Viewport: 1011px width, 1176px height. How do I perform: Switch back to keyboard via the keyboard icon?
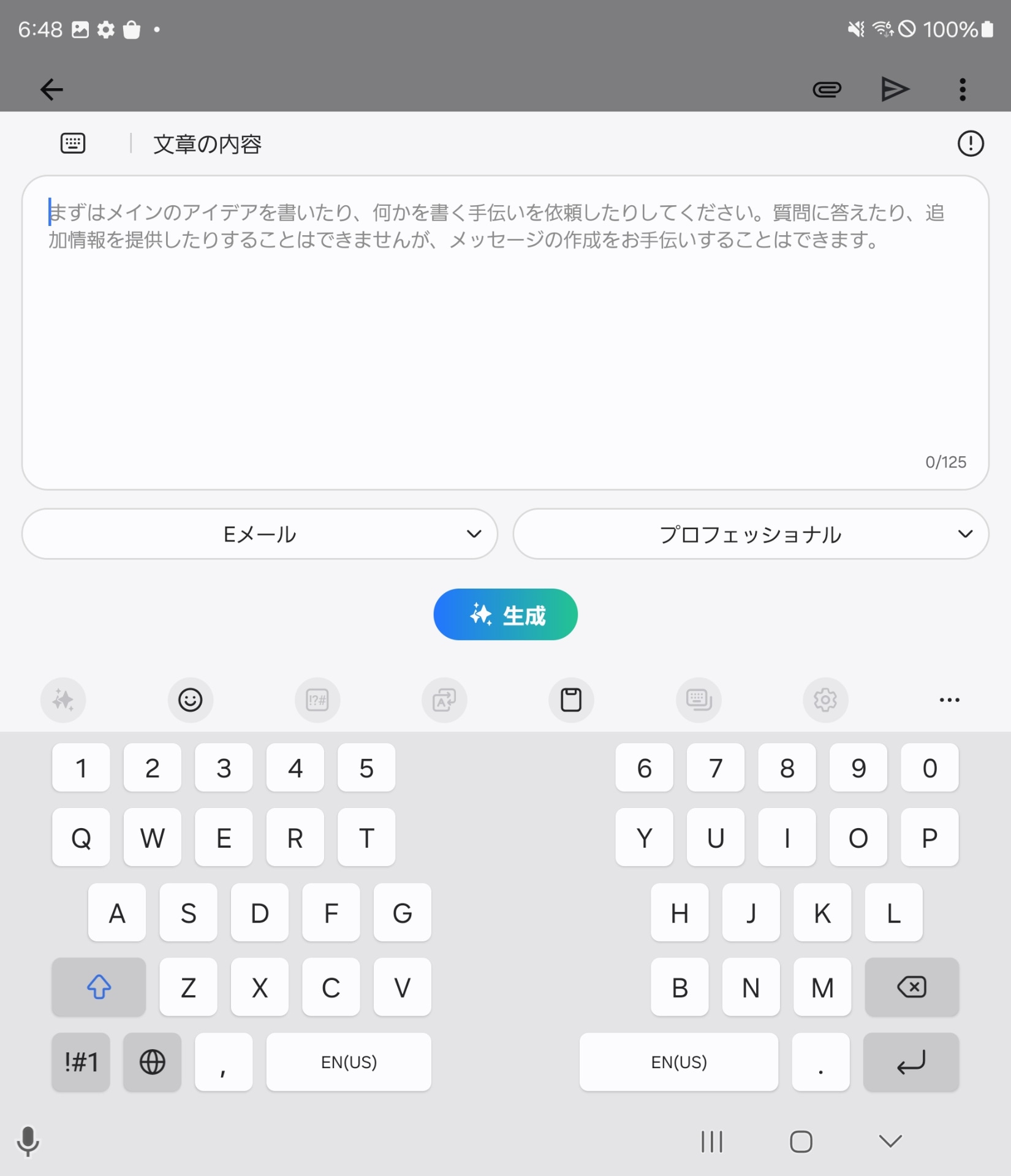[x=73, y=143]
